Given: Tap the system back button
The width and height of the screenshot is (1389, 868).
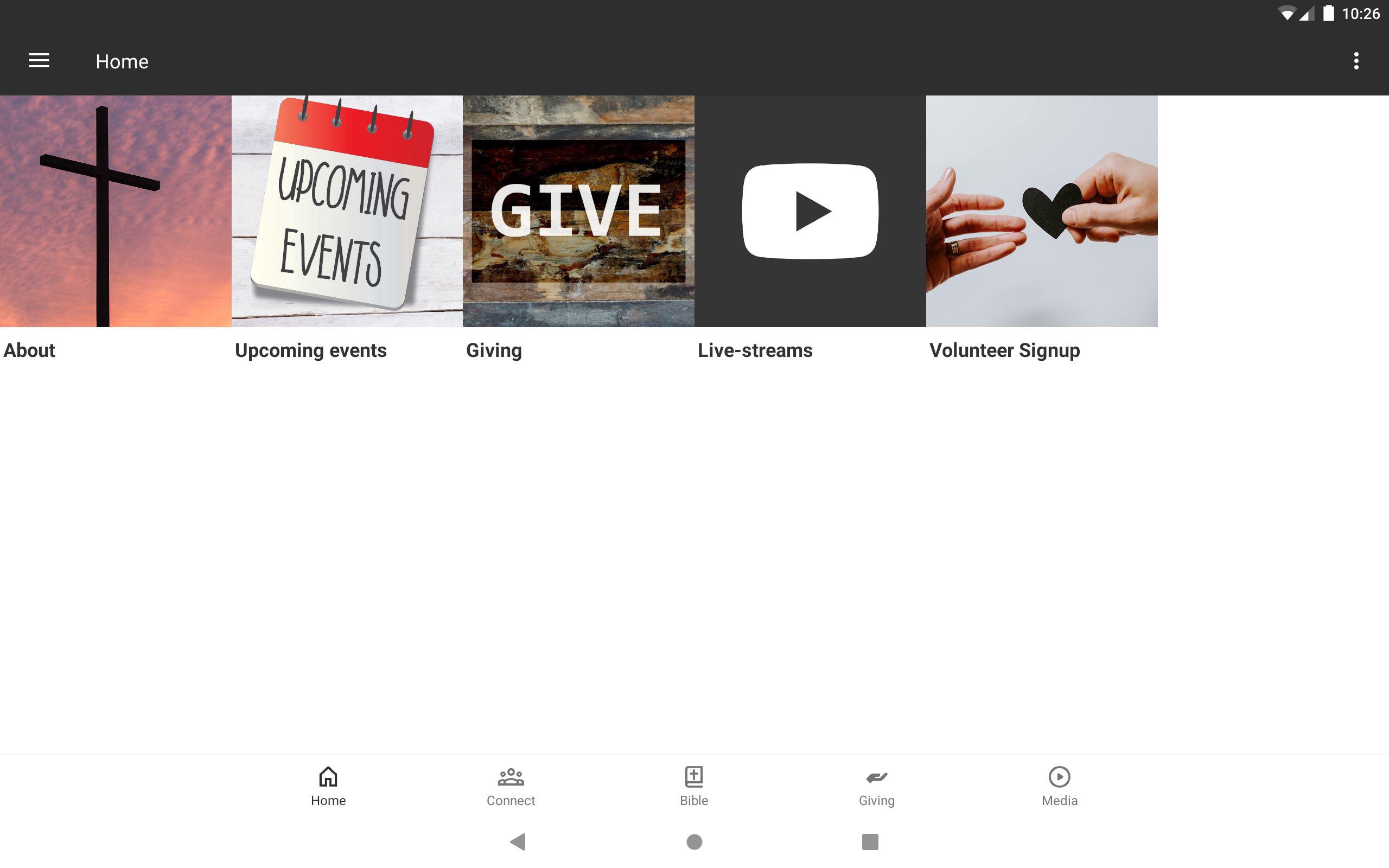Looking at the screenshot, I should point(518,841).
